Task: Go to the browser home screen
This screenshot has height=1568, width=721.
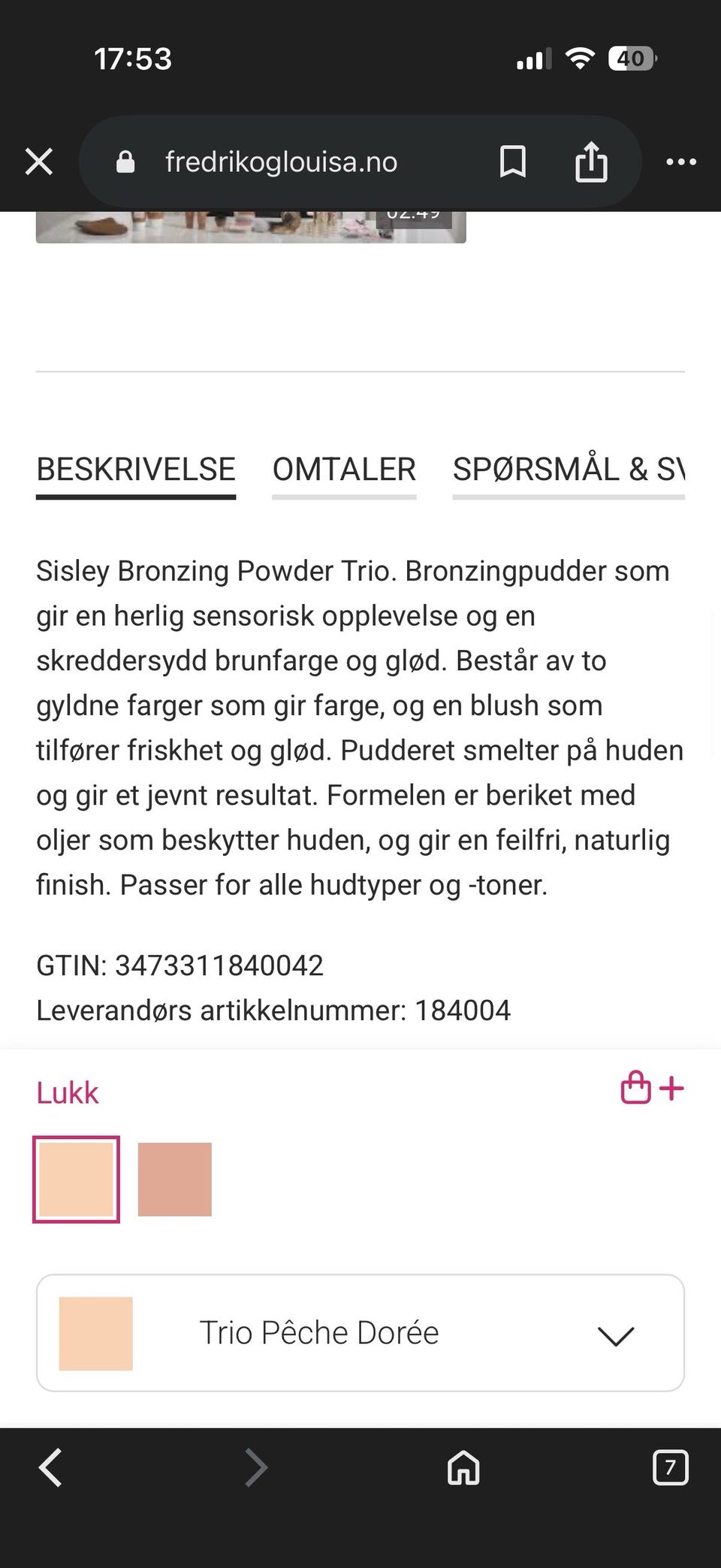Action: coord(463,1467)
